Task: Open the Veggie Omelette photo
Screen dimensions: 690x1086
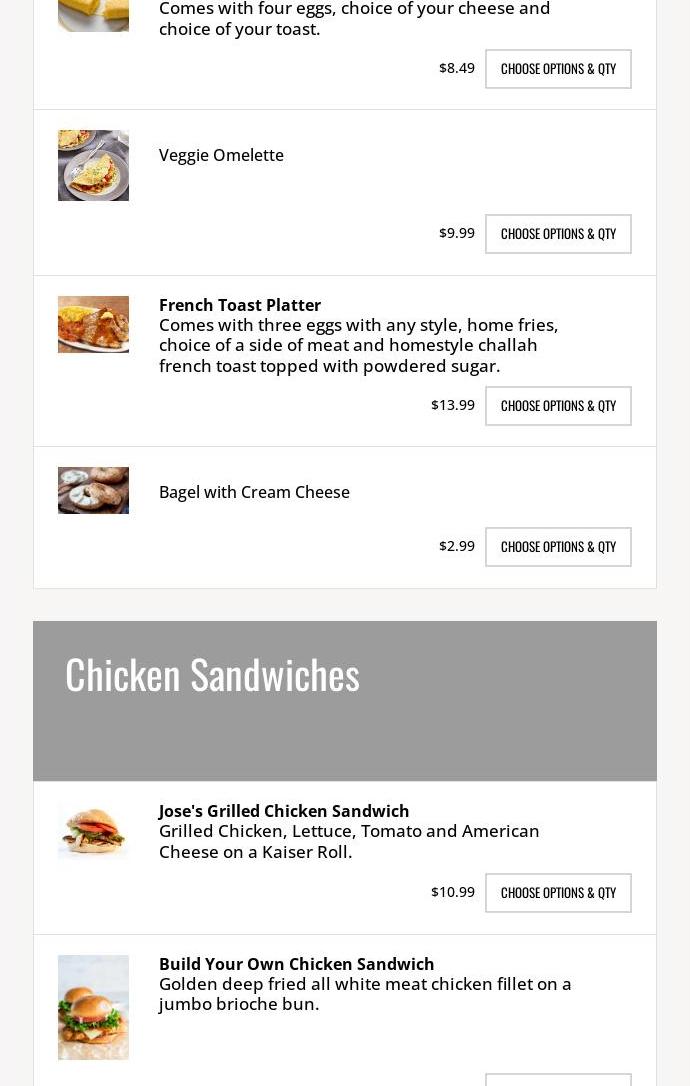Action: (x=93, y=165)
